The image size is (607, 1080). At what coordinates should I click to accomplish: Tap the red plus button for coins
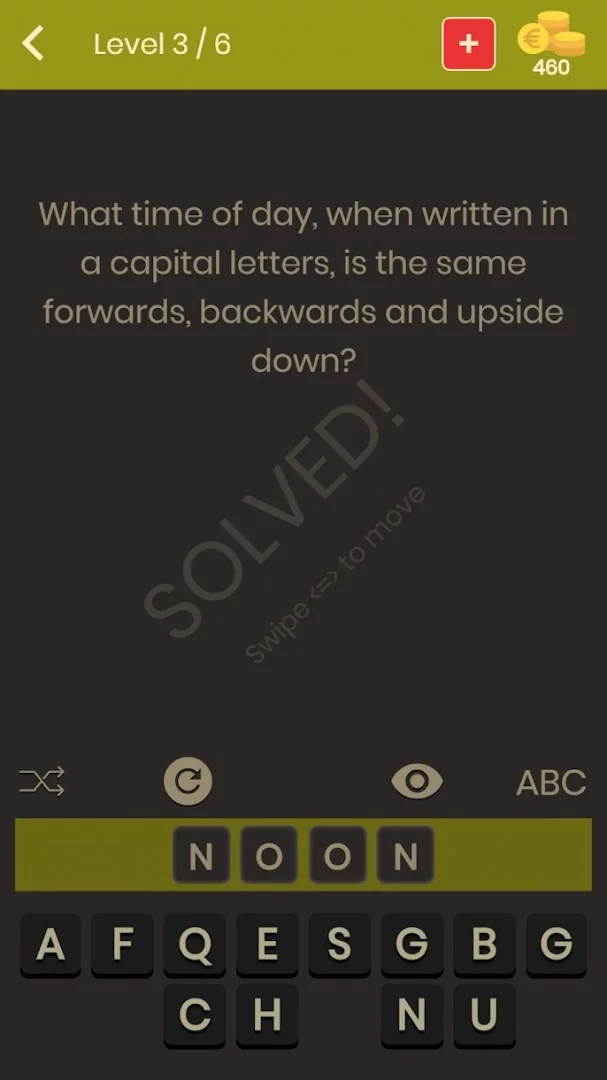coord(469,44)
